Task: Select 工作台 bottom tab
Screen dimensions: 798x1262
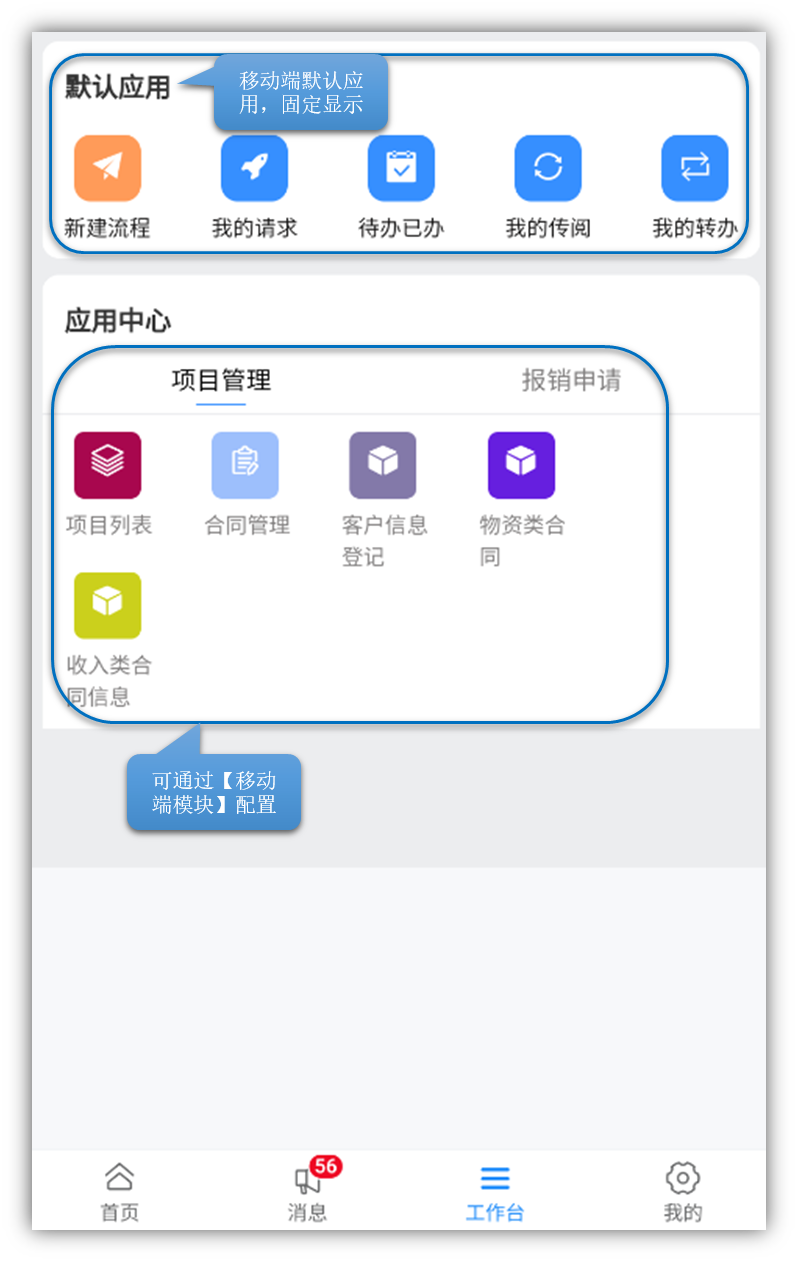Action: (495, 1192)
